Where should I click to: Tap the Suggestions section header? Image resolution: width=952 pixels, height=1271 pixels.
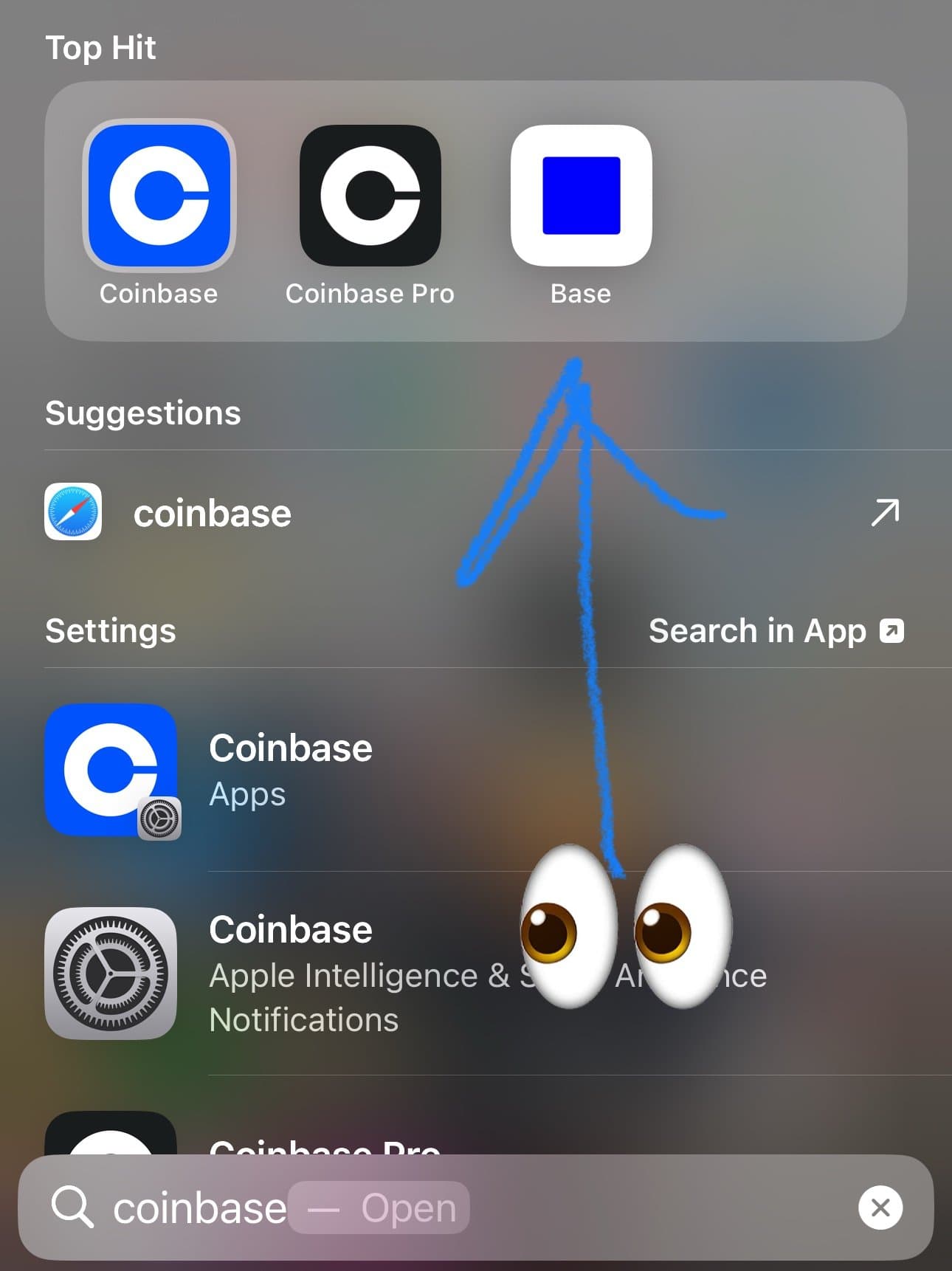pyautogui.click(x=143, y=413)
